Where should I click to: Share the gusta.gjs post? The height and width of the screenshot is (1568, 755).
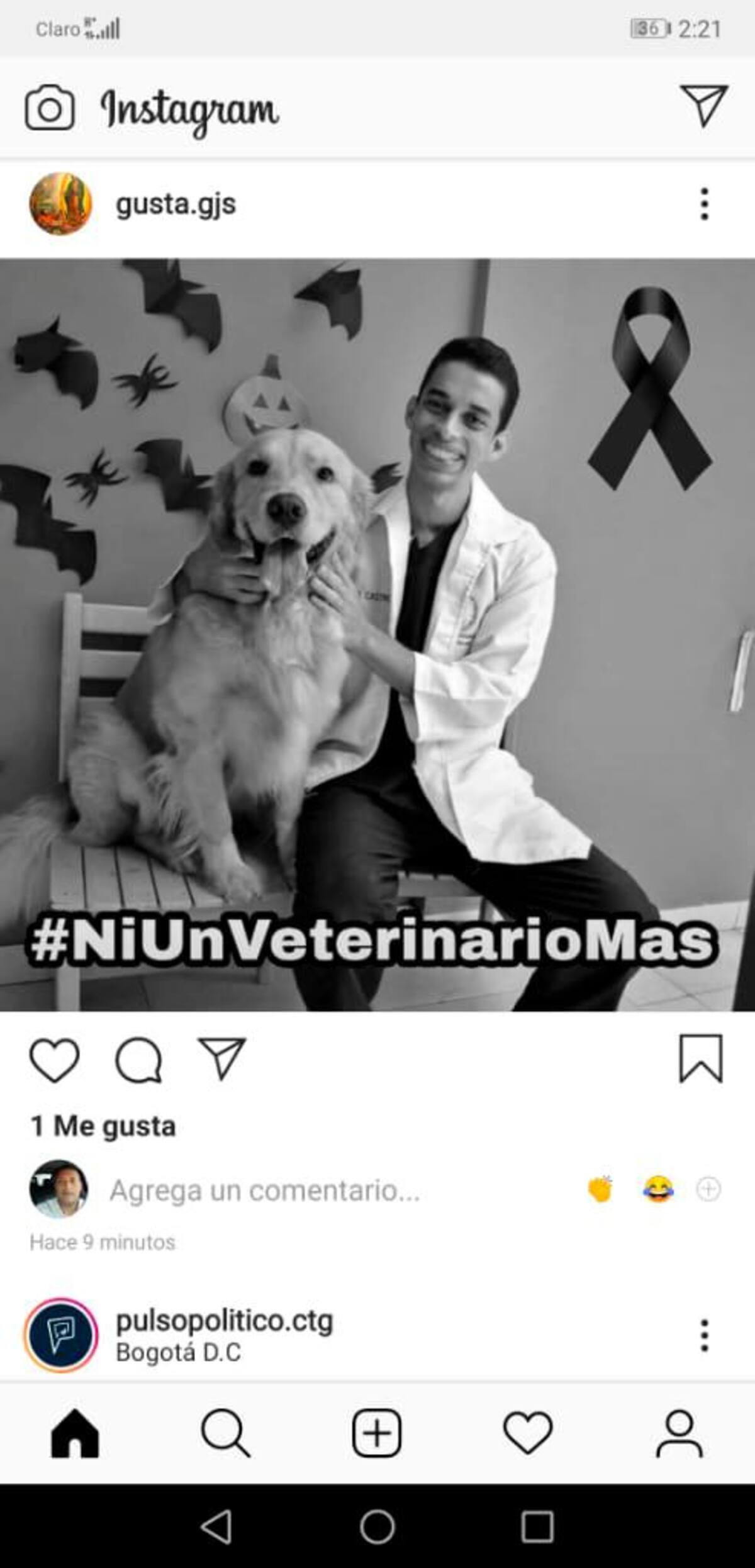(x=221, y=1059)
